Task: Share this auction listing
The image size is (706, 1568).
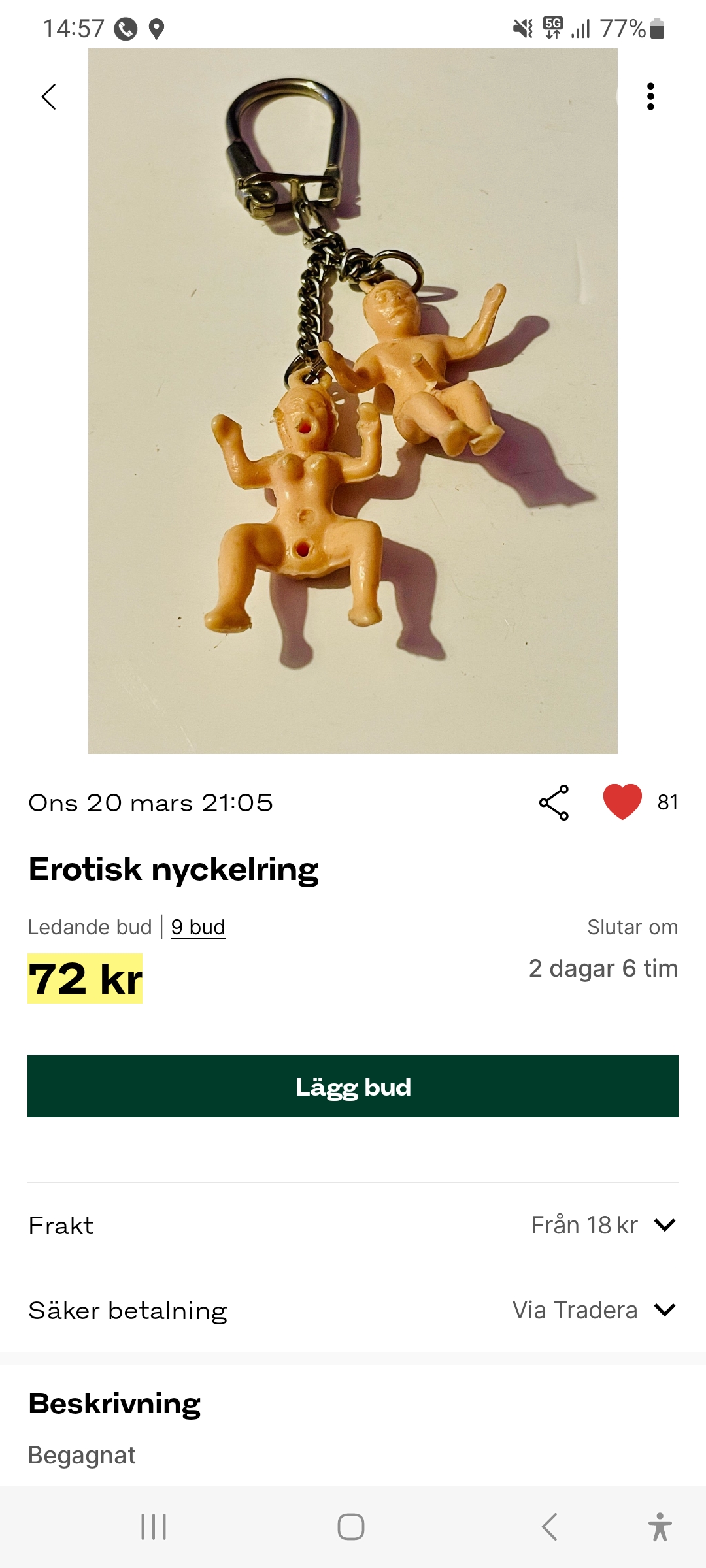Action: point(554,802)
